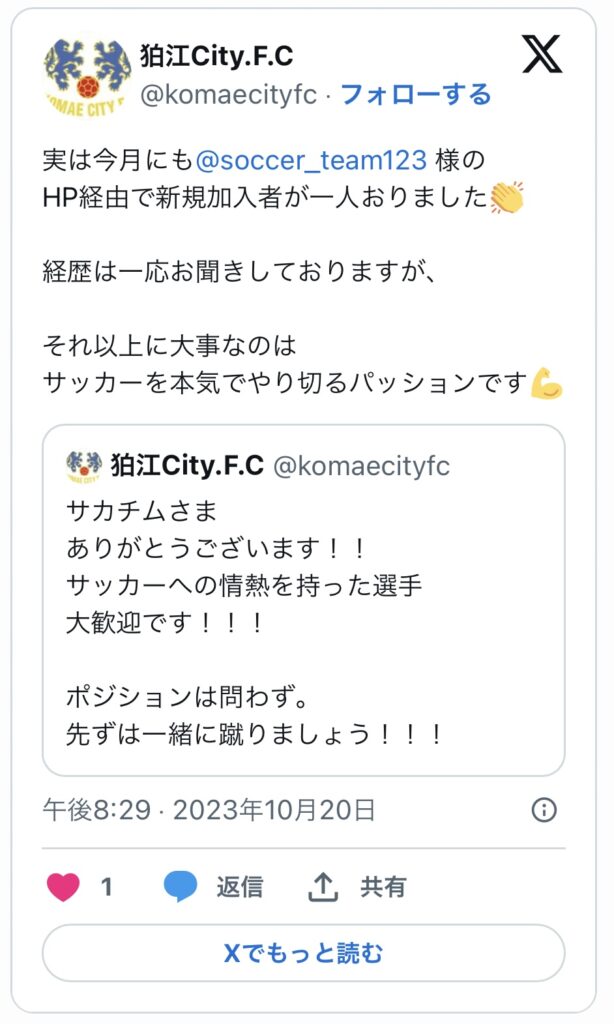
Task: Show the tweet info icon
Action: tap(543, 810)
